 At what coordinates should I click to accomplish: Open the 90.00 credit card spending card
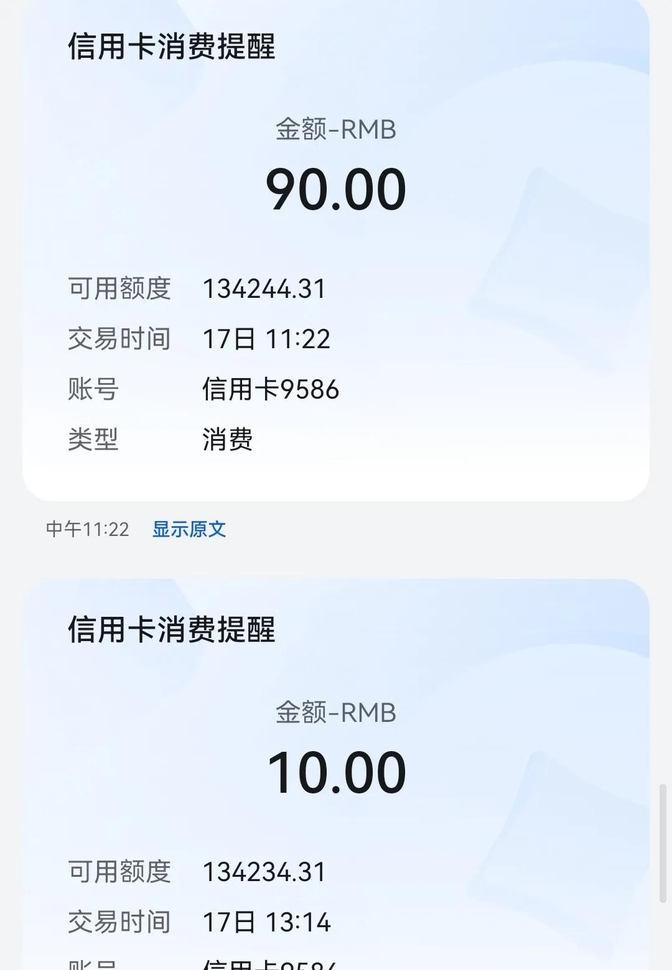coord(336,250)
